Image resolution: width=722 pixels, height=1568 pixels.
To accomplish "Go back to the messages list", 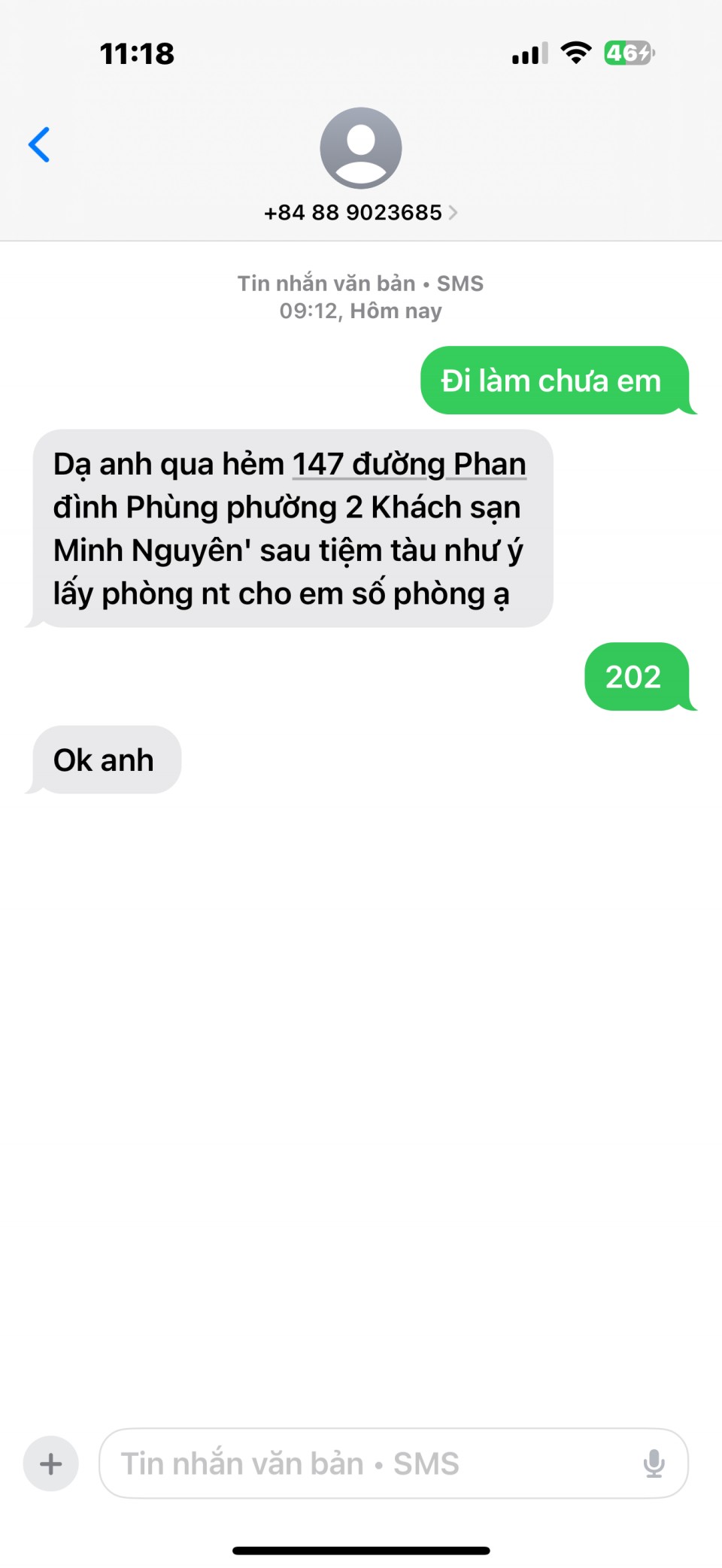I will point(39,144).
